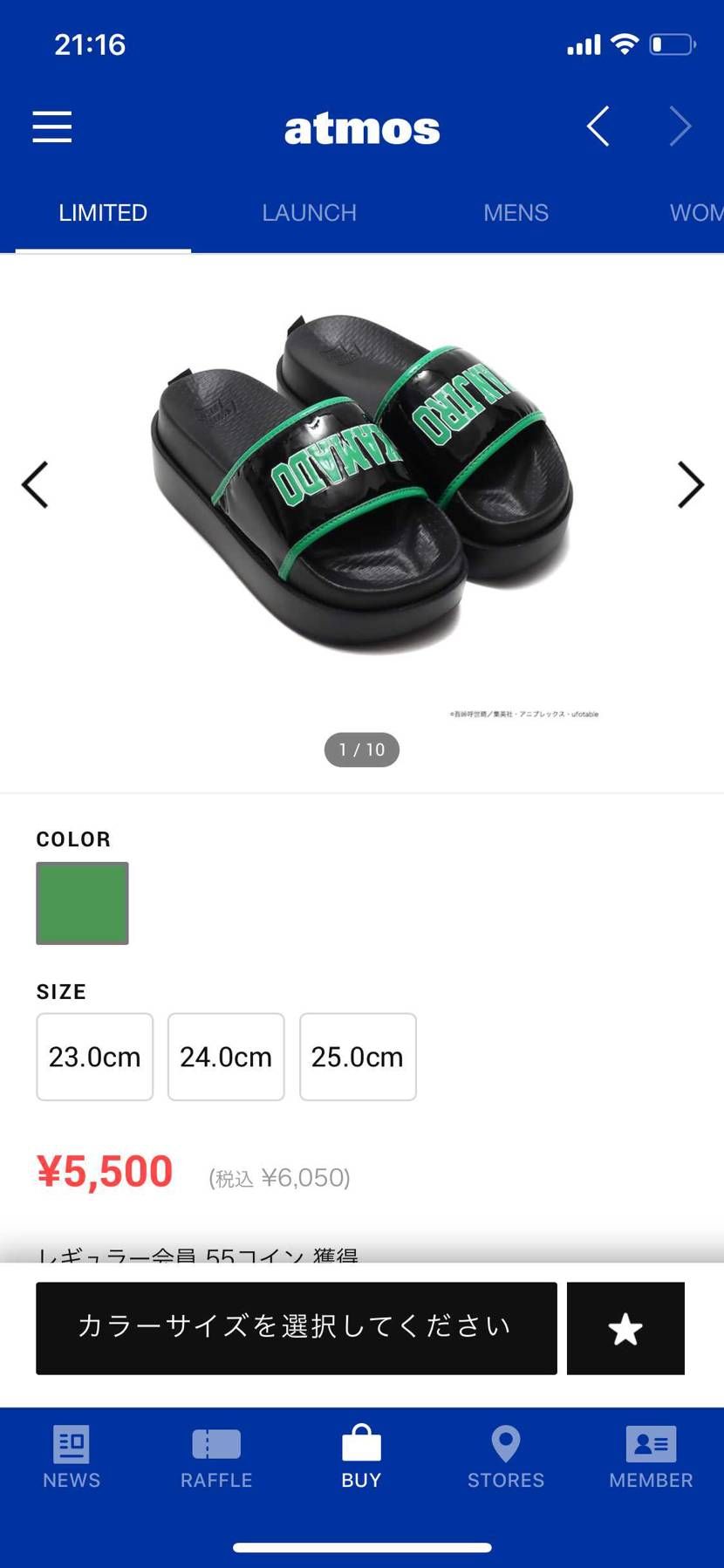Choose size 25.0cm
This screenshot has width=724, height=1568.
coord(358,1057)
